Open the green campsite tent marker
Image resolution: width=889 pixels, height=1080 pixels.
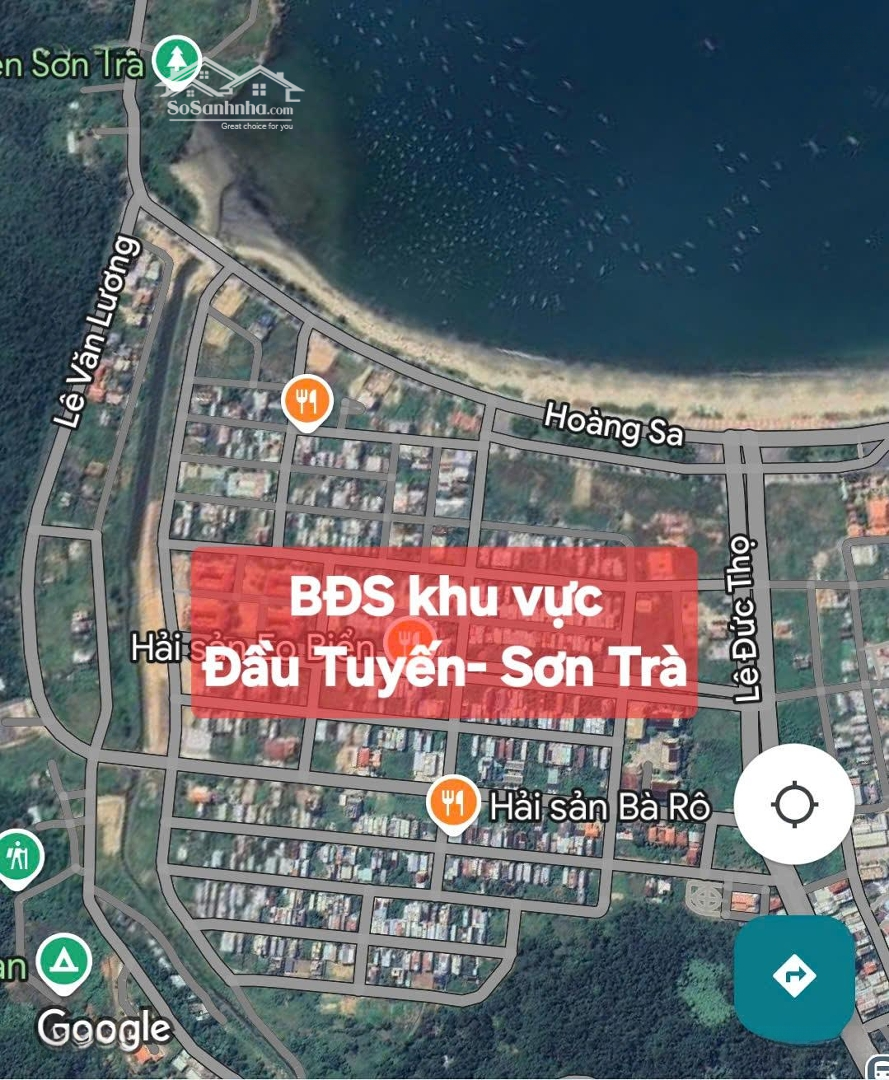point(64,960)
